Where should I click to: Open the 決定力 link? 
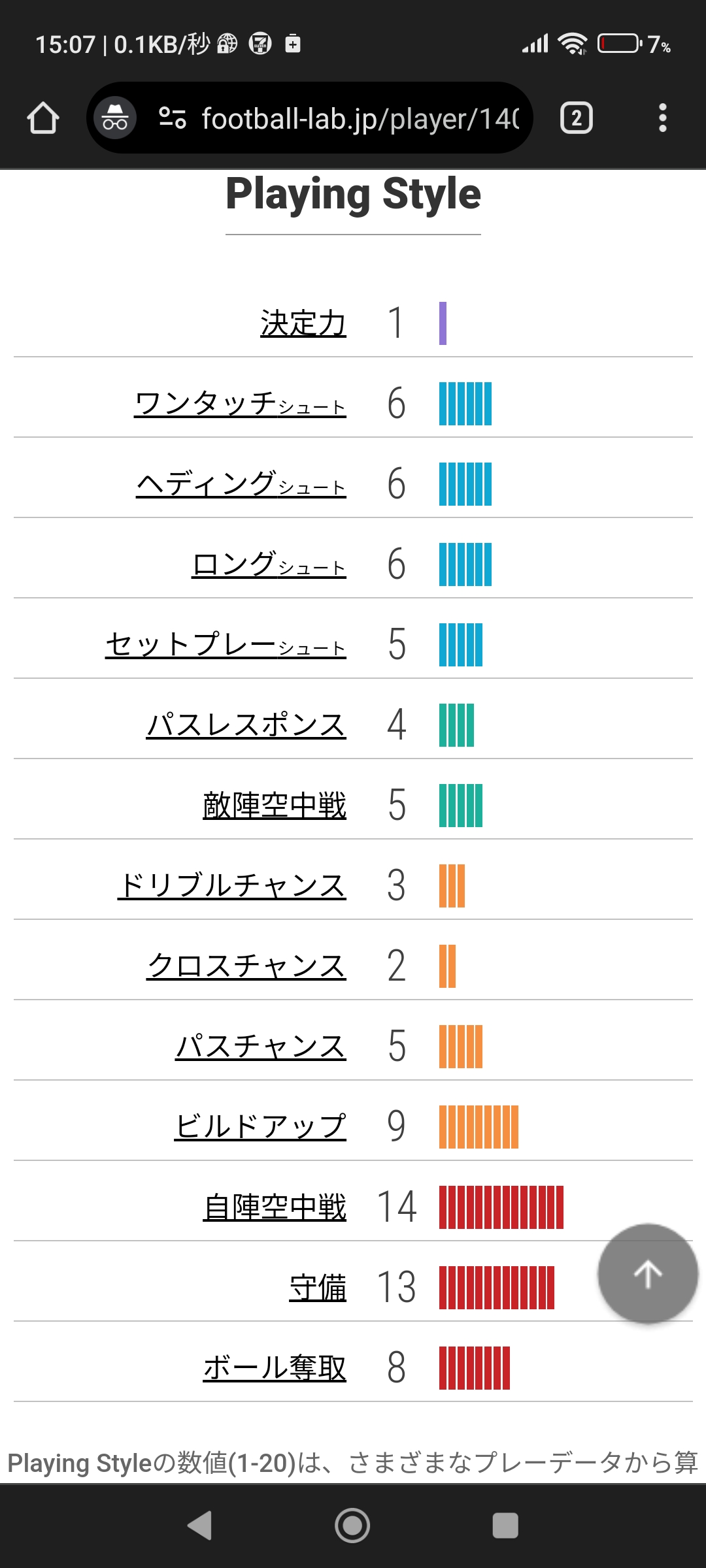tap(303, 323)
